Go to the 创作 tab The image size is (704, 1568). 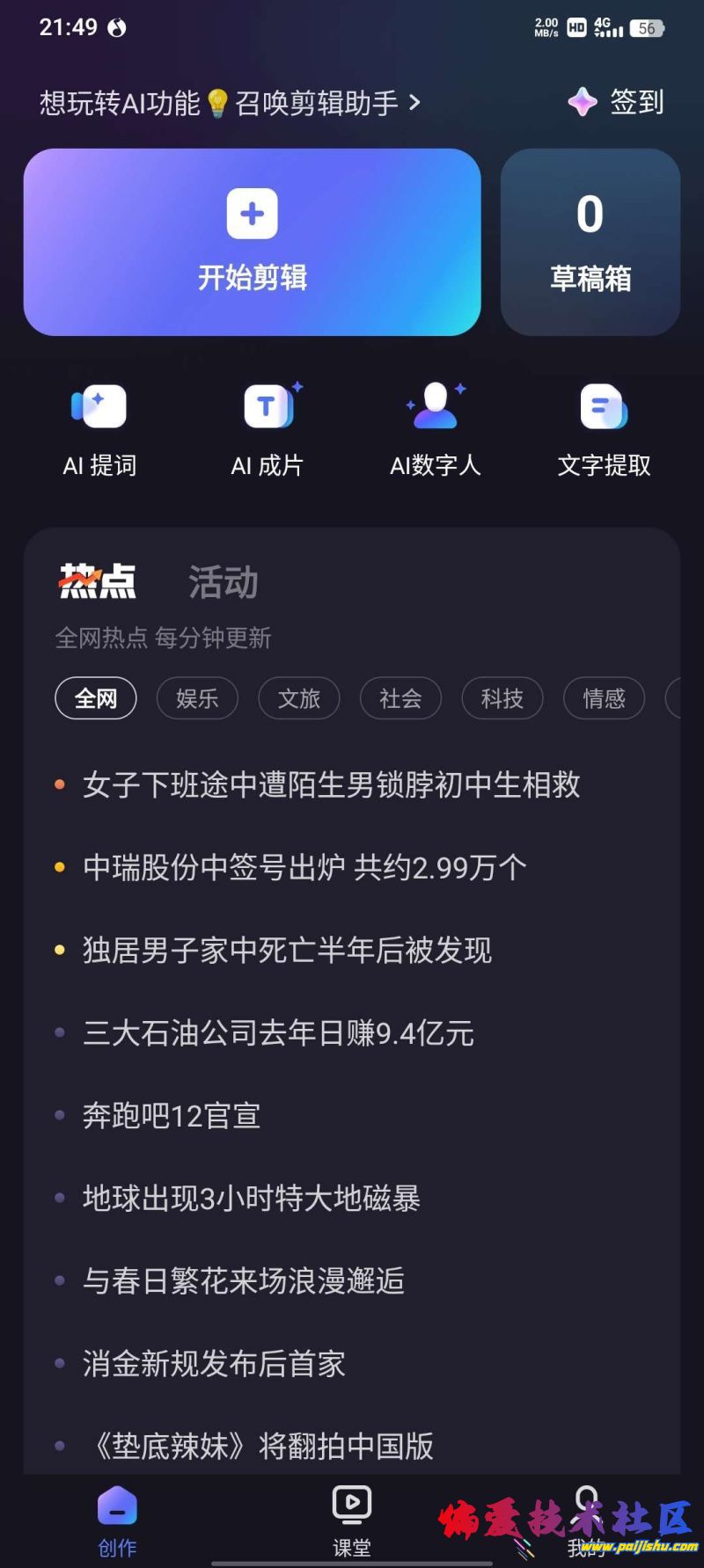pos(117,1521)
